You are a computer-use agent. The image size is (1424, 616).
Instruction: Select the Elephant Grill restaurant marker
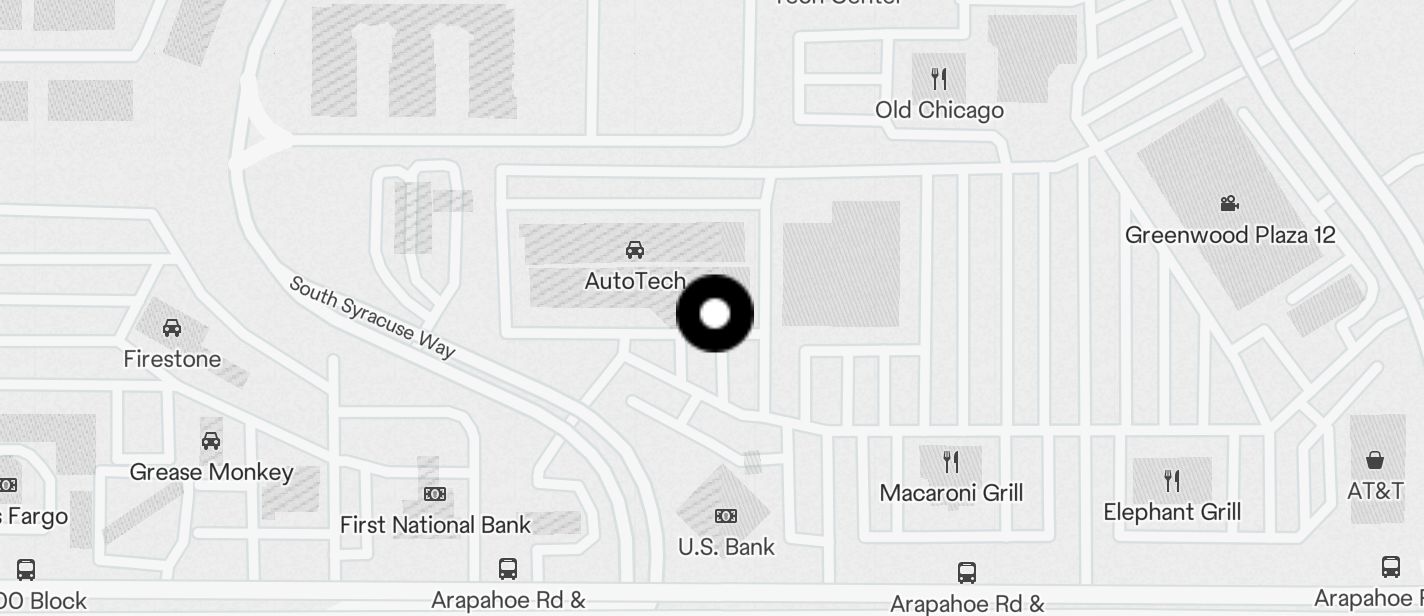[1172, 481]
